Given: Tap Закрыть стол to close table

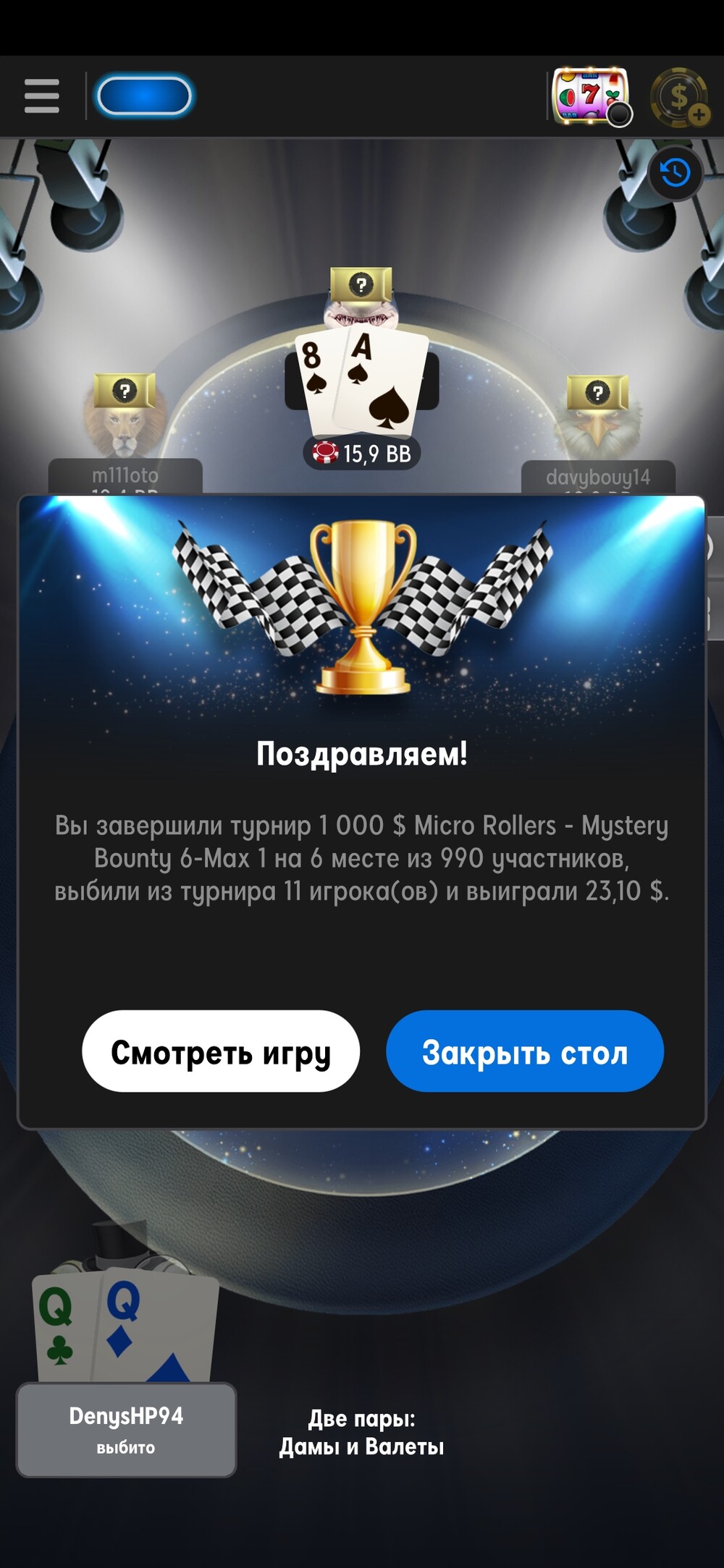Looking at the screenshot, I should (x=525, y=1051).
